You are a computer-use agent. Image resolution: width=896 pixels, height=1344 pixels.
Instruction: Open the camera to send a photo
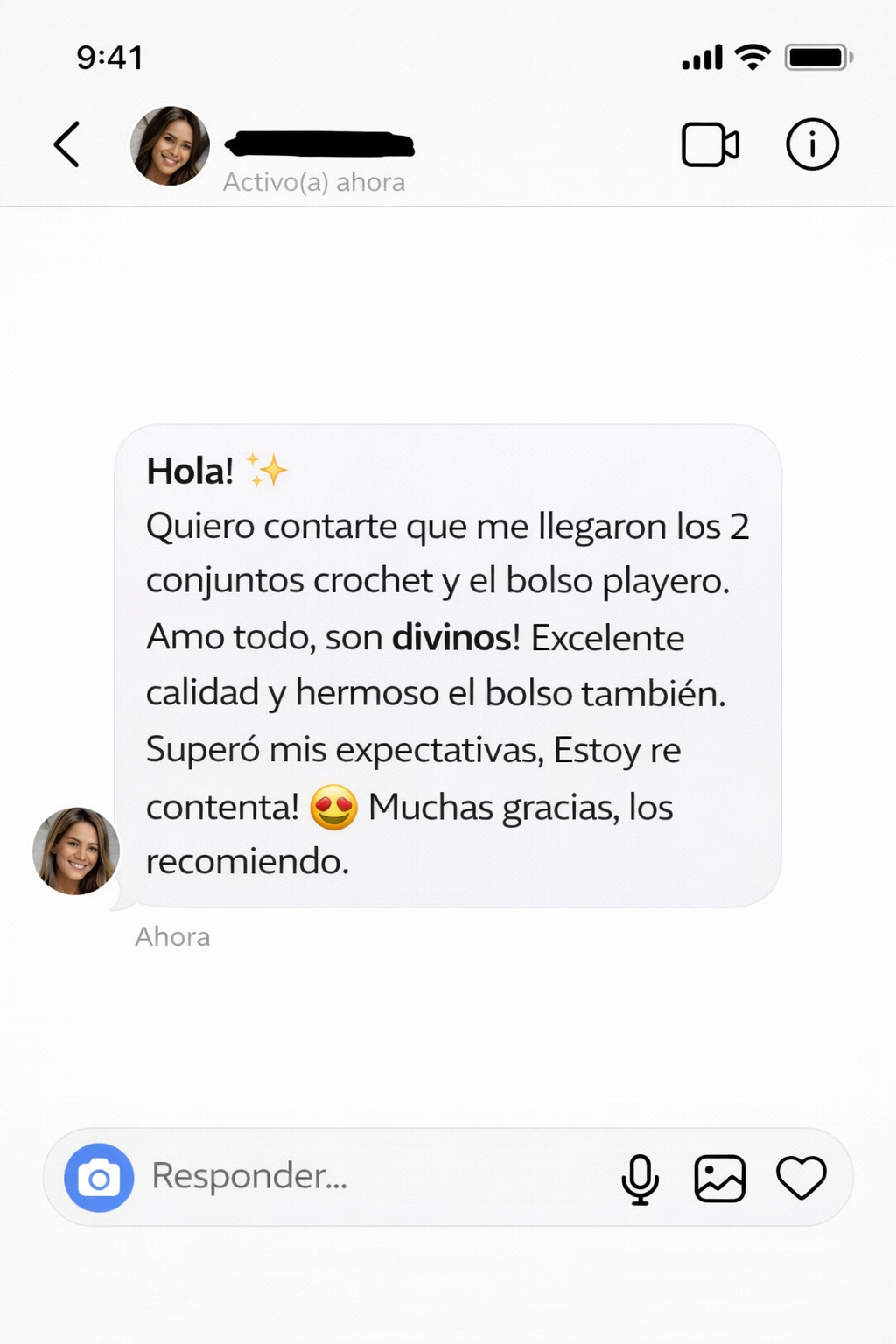point(99,1178)
